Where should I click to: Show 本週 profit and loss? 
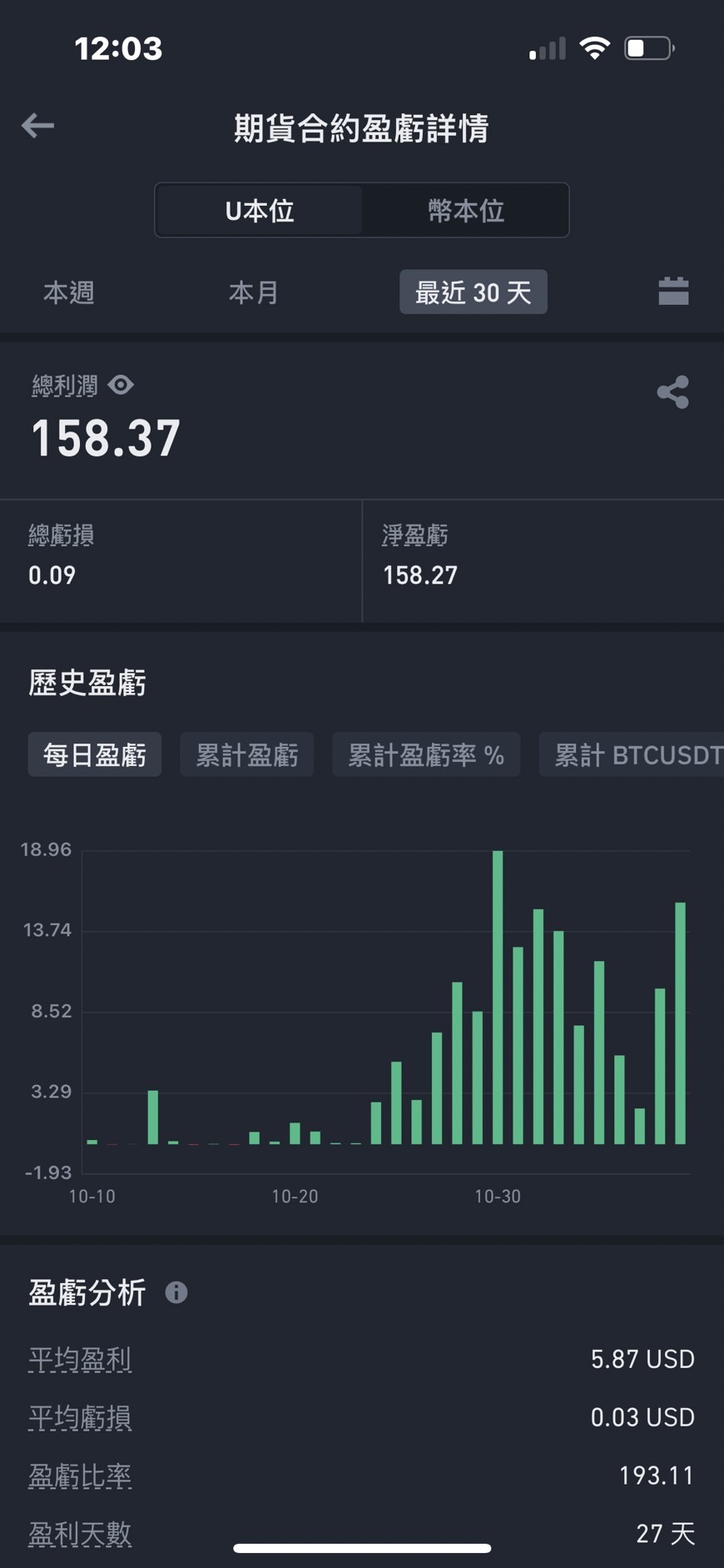click(69, 292)
